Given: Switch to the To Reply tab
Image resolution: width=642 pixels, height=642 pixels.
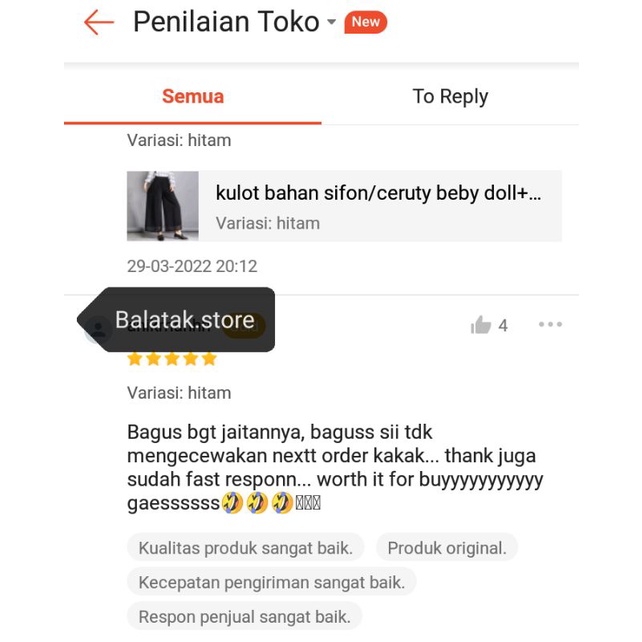Looking at the screenshot, I should (x=450, y=97).
